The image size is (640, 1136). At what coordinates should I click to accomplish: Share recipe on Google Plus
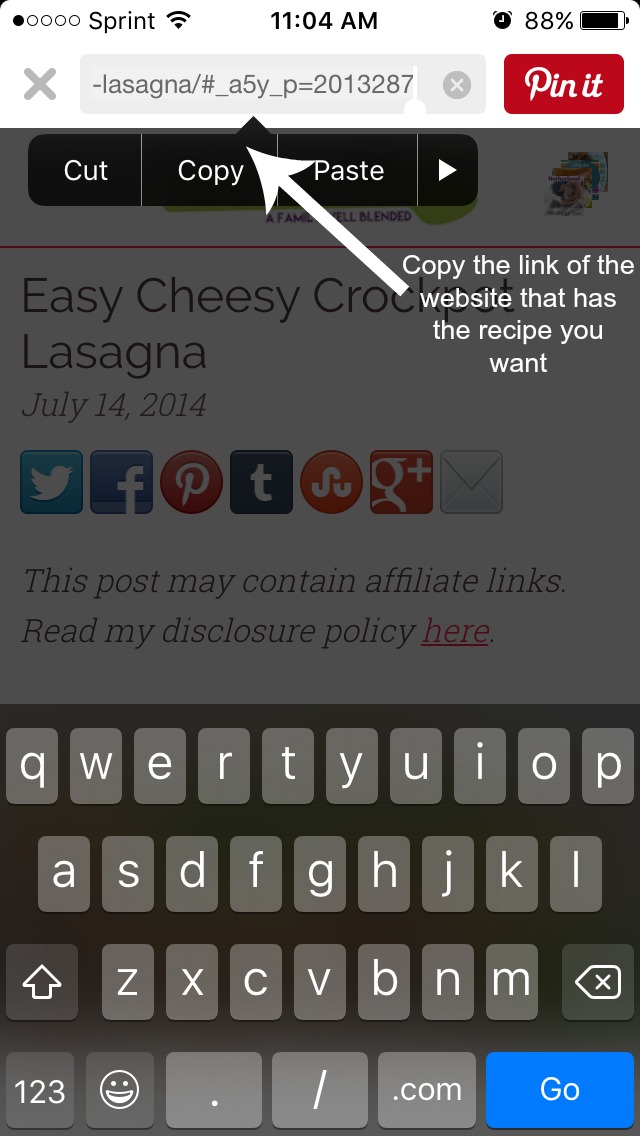point(401,482)
